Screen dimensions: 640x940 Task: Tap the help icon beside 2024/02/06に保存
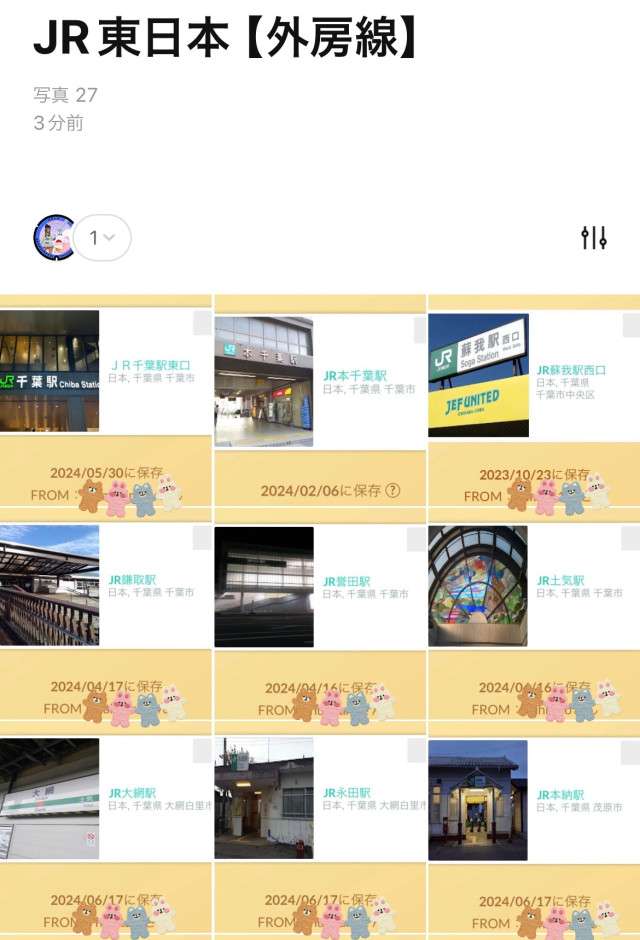393,491
